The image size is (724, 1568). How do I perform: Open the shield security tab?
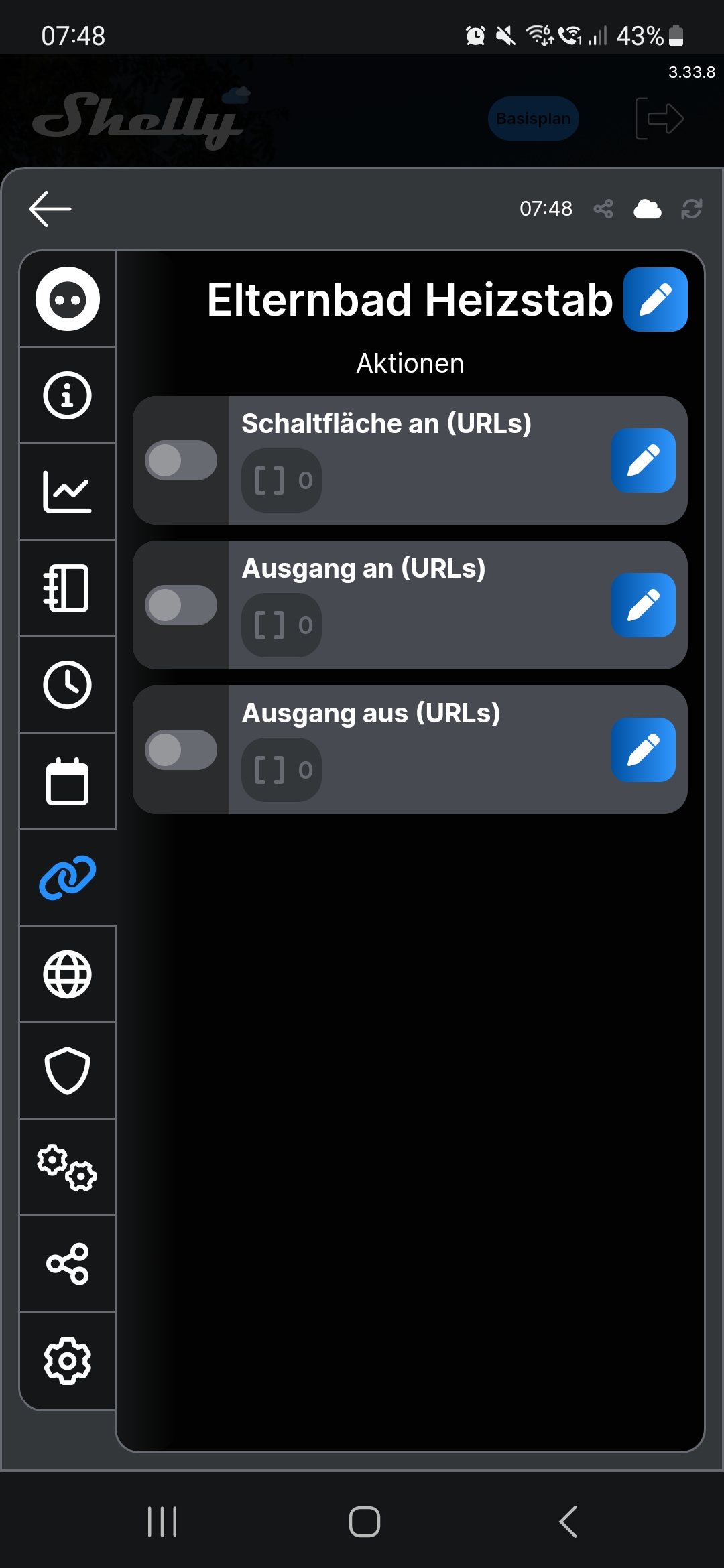click(x=68, y=1071)
